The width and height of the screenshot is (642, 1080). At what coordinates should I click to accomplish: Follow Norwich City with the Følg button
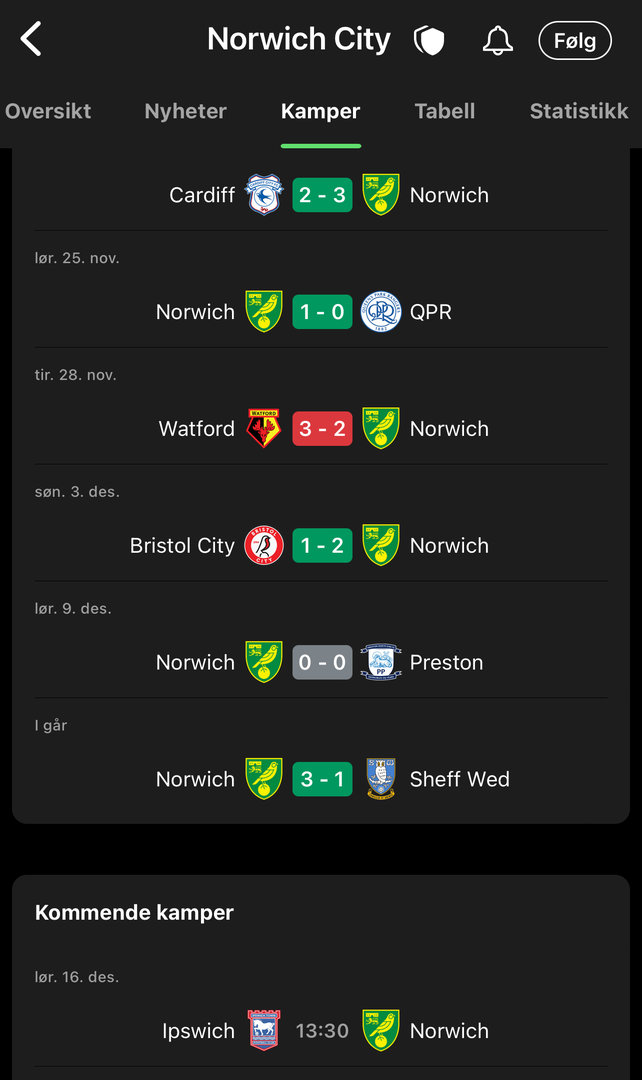coord(574,41)
